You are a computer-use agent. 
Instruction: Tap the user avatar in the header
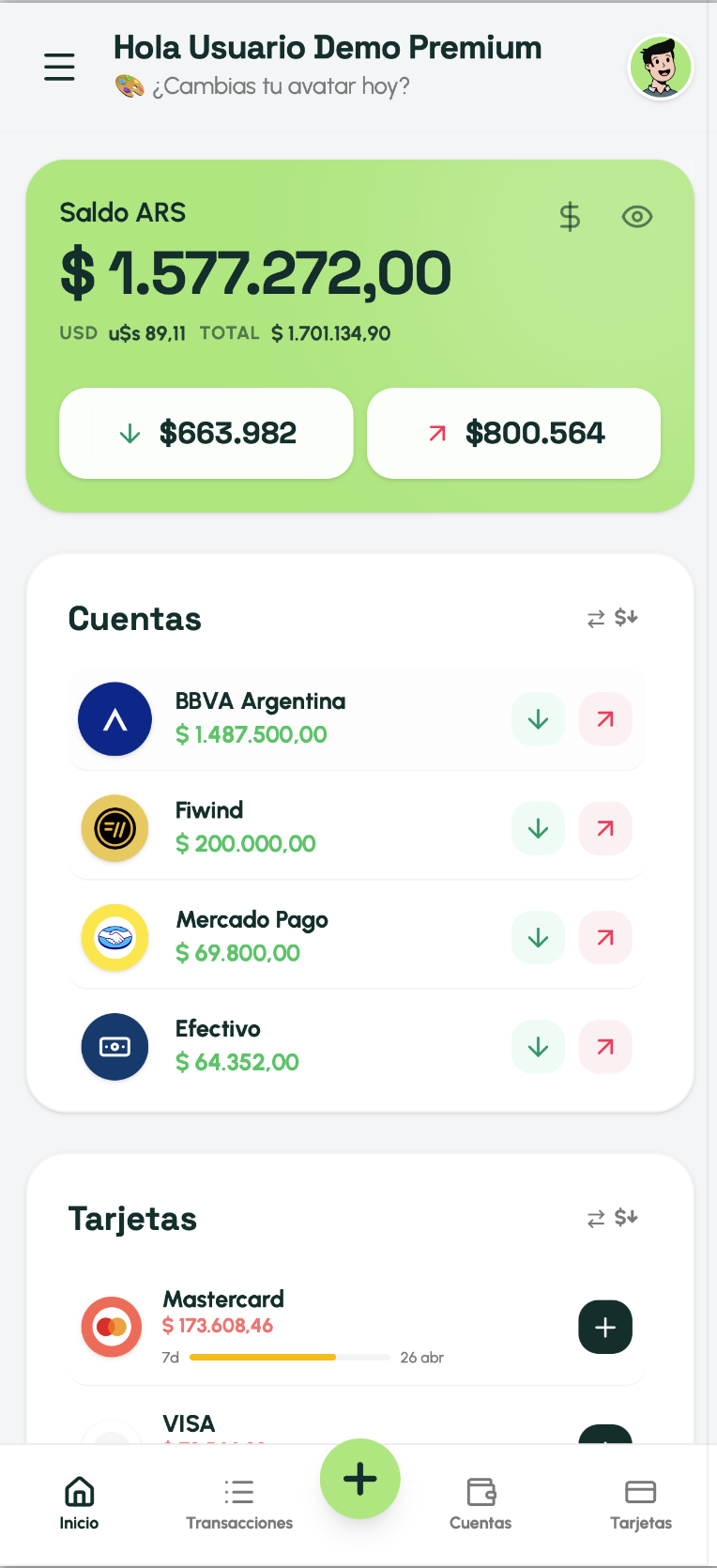pyautogui.click(x=660, y=67)
